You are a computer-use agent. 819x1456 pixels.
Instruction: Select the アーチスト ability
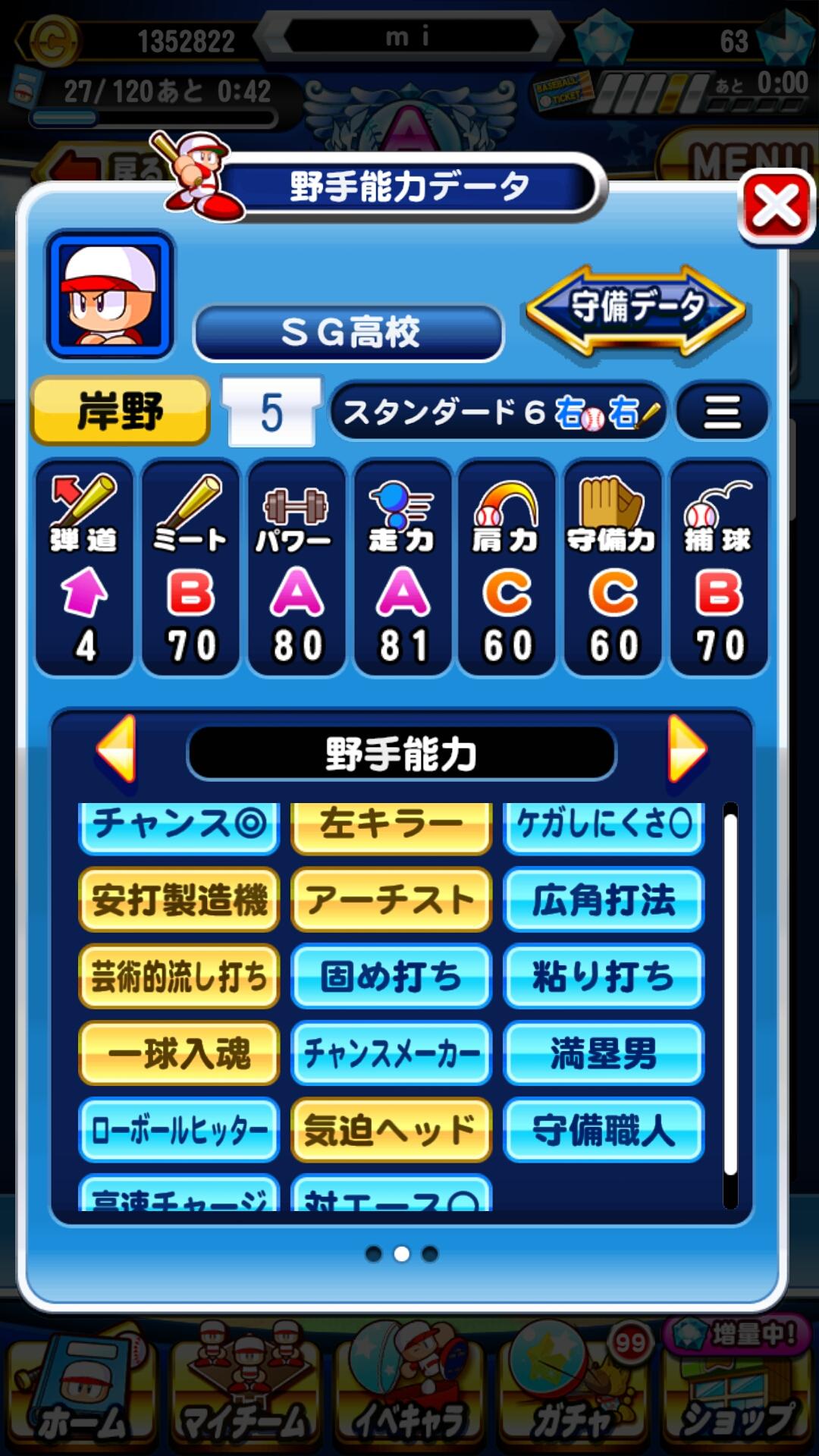pos(391,900)
